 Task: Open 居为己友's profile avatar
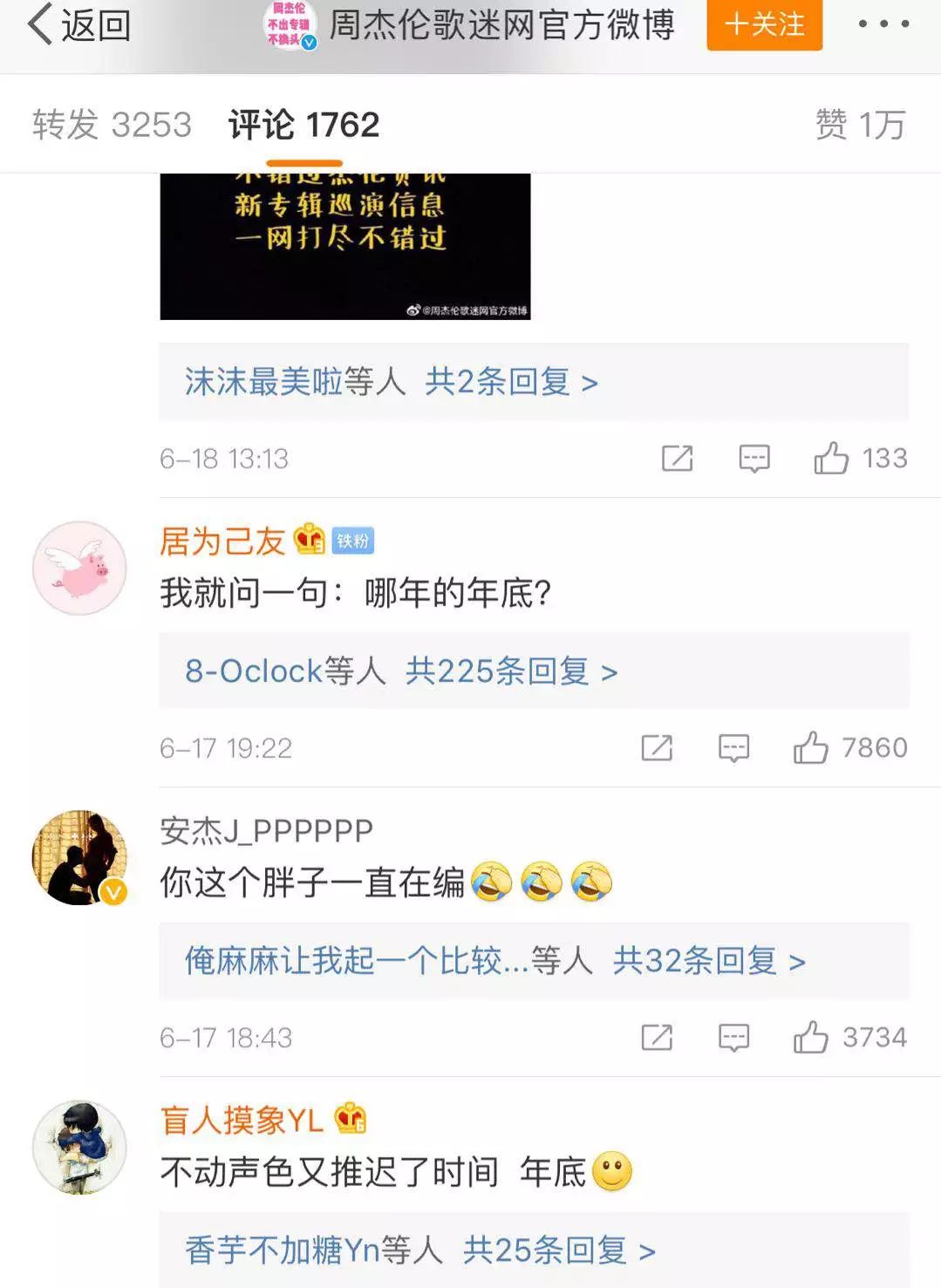pos(79,569)
